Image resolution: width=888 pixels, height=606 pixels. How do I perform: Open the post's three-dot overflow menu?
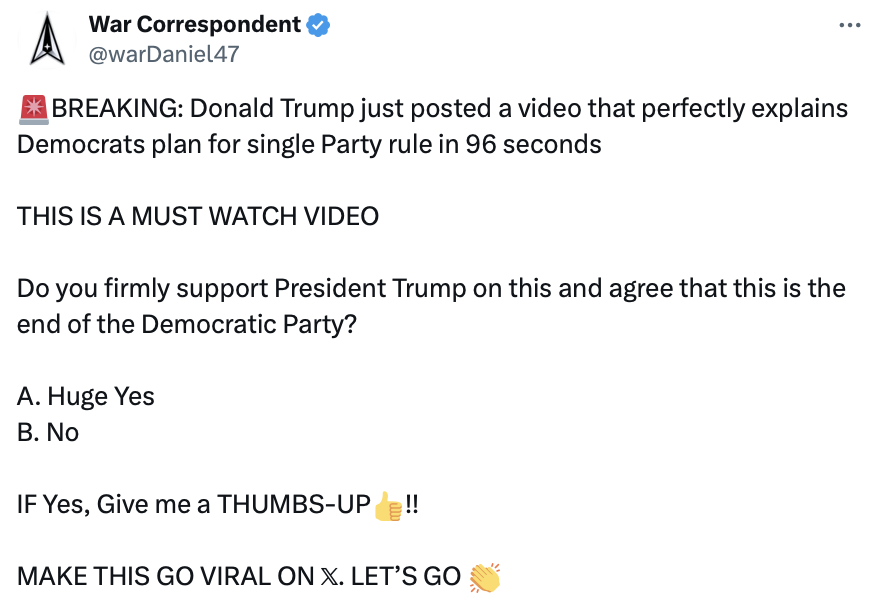(x=849, y=25)
